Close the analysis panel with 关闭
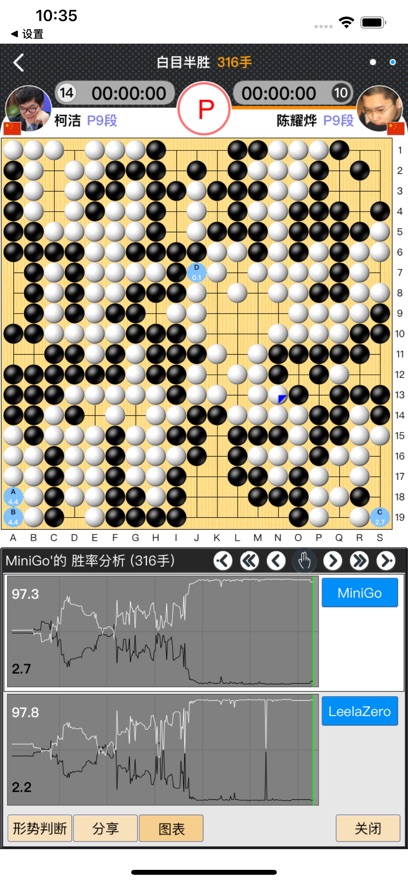408x883 pixels. [x=368, y=828]
